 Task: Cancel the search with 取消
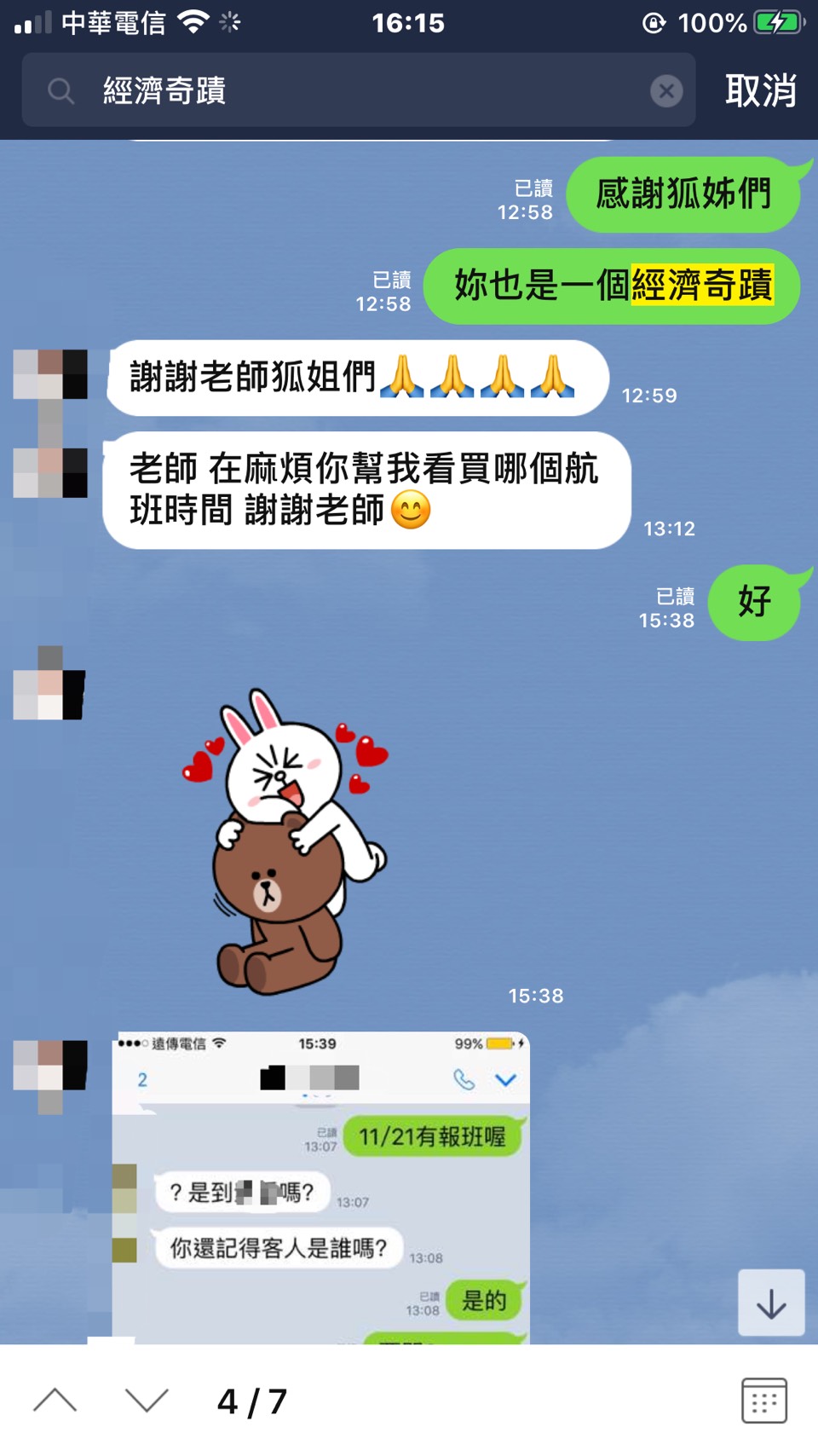tap(760, 90)
